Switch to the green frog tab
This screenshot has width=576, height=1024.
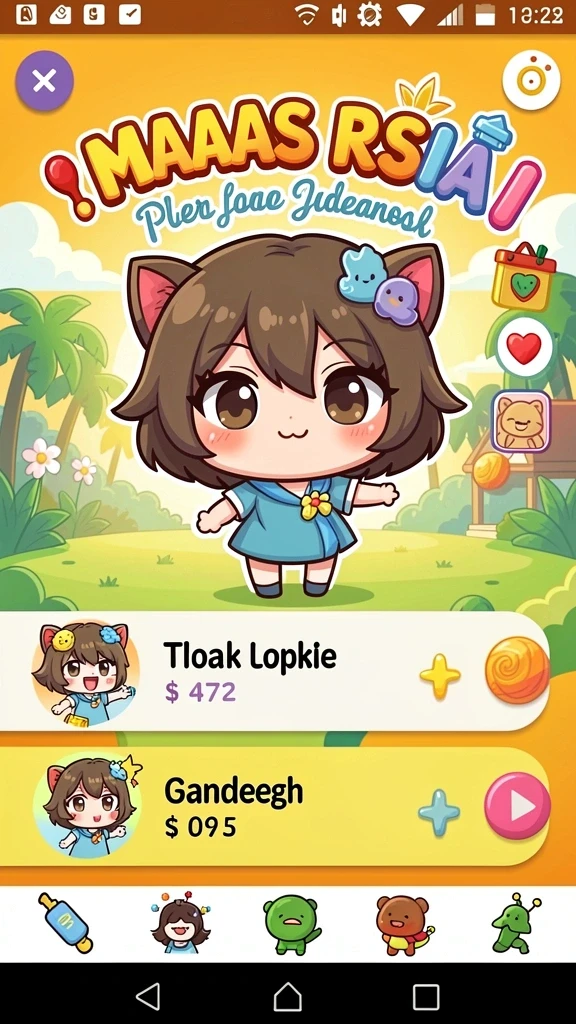click(x=292, y=924)
